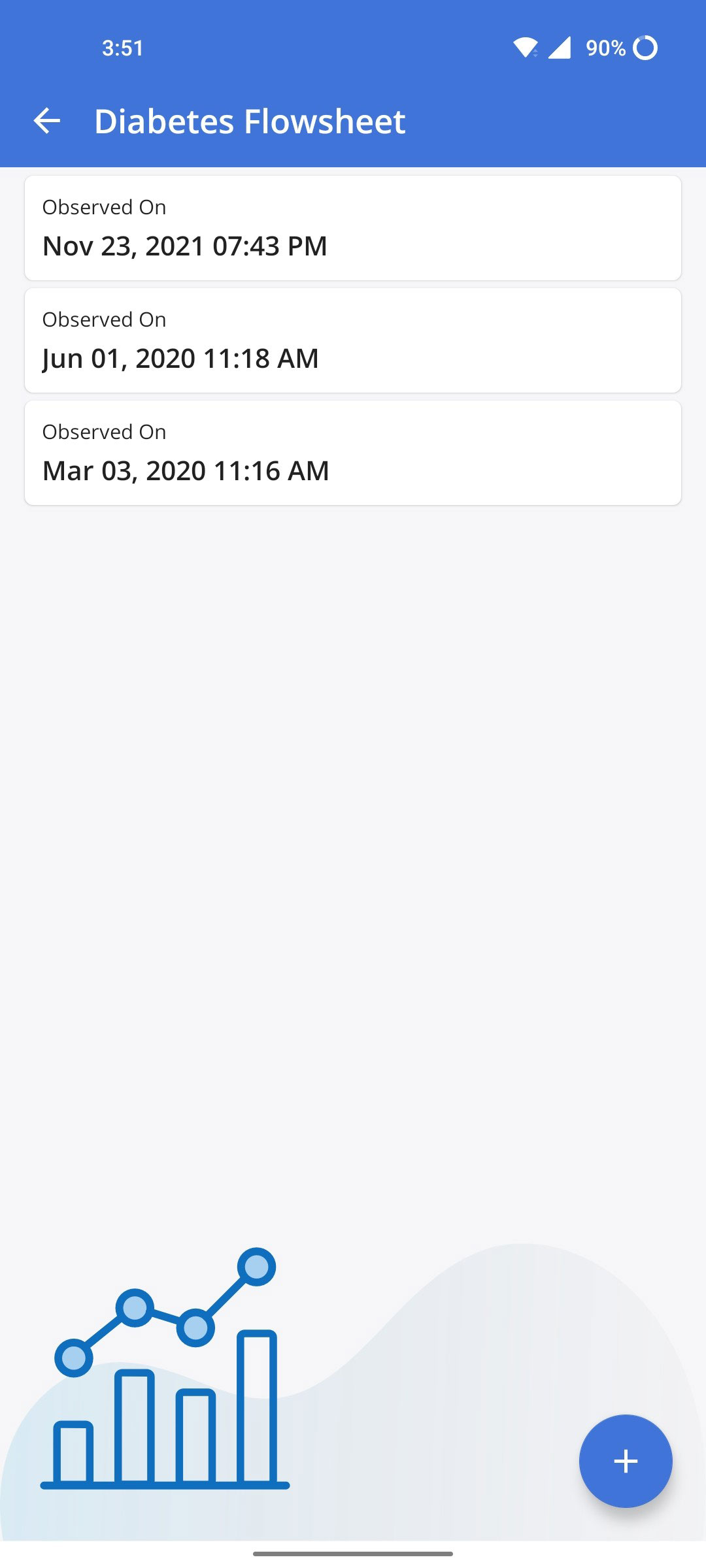This screenshot has height=1568, width=706.
Task: Go back from Diabetes Flowsheet
Action: click(47, 121)
